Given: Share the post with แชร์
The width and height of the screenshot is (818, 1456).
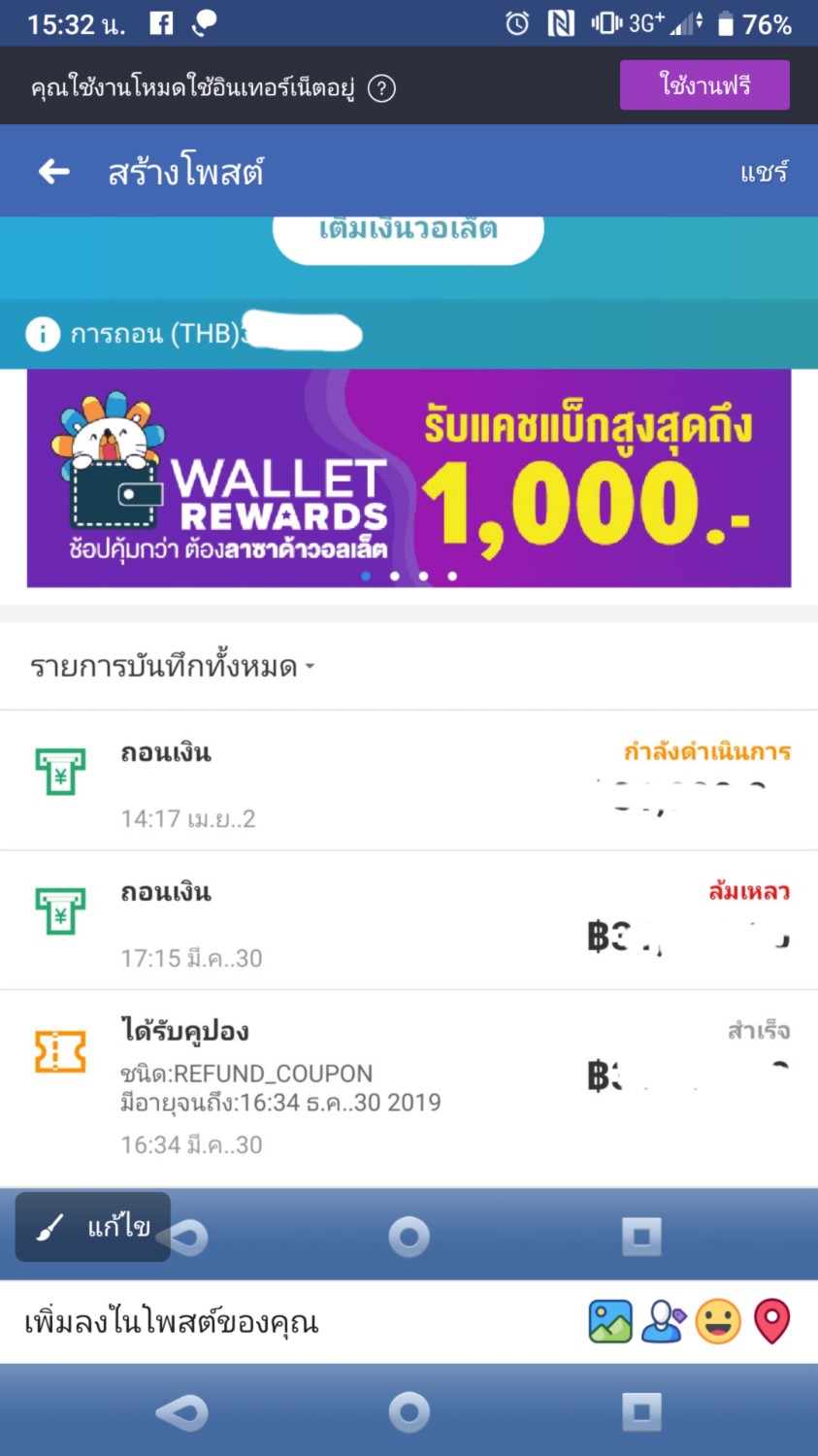Looking at the screenshot, I should click(764, 172).
